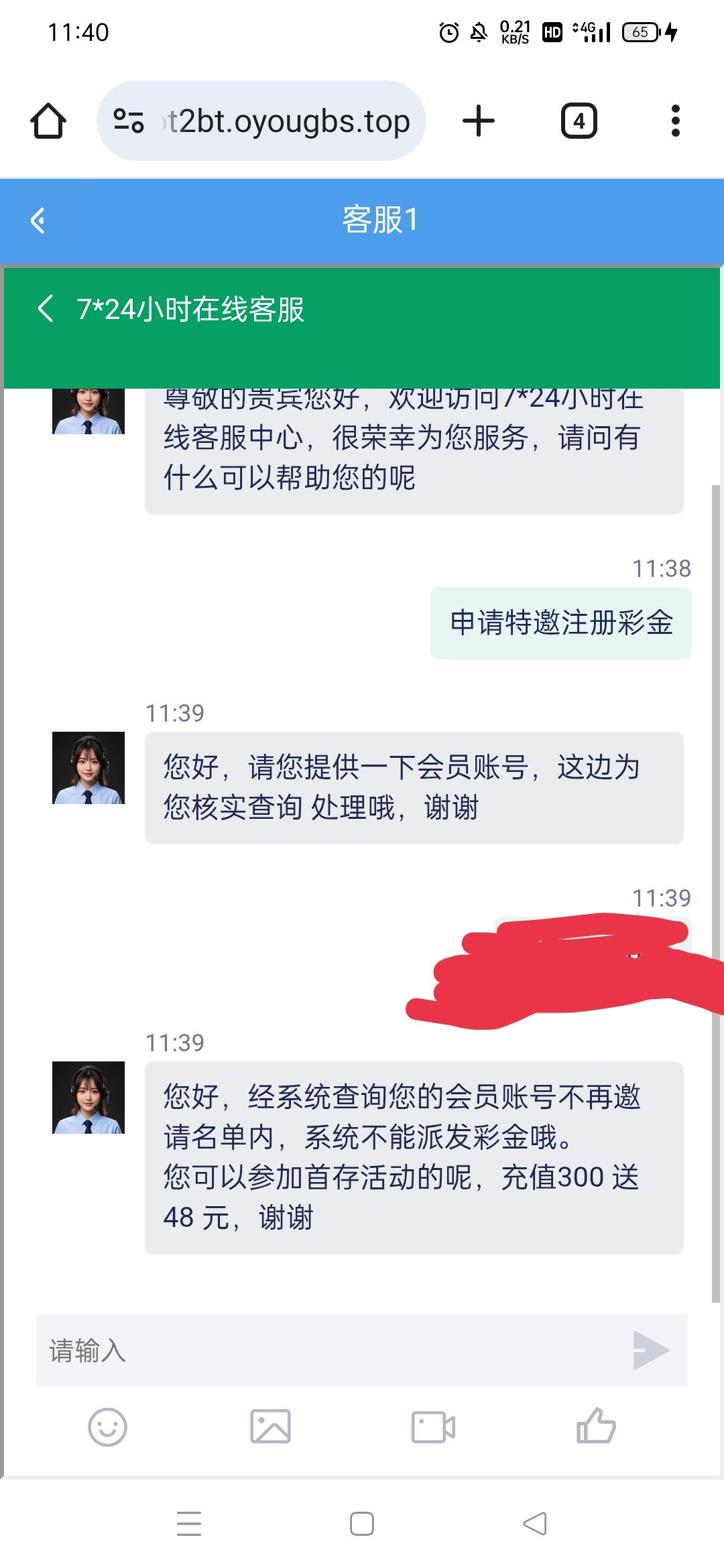This screenshot has height=1568, width=724.
Task: View the four open tabs
Action: pos(579,121)
